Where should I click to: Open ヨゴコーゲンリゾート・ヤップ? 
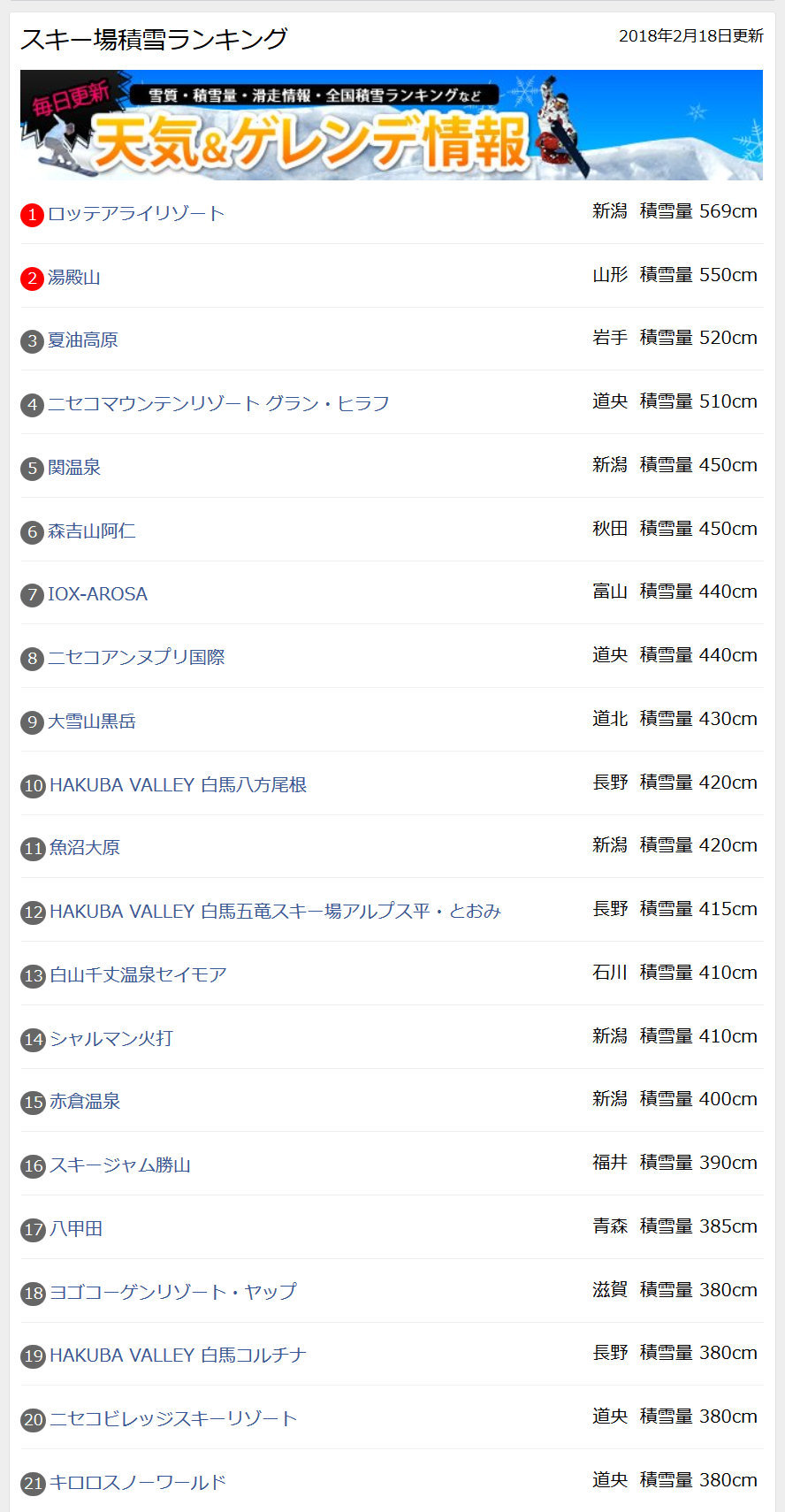click(173, 1291)
